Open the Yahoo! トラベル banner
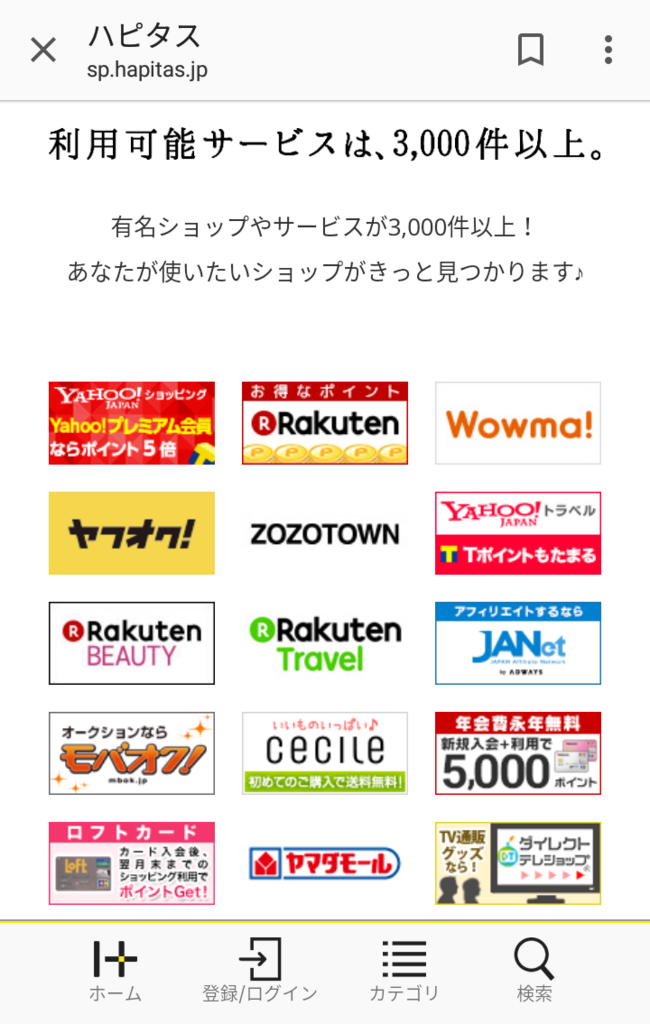Viewport: 650px width, 1024px height. point(518,533)
